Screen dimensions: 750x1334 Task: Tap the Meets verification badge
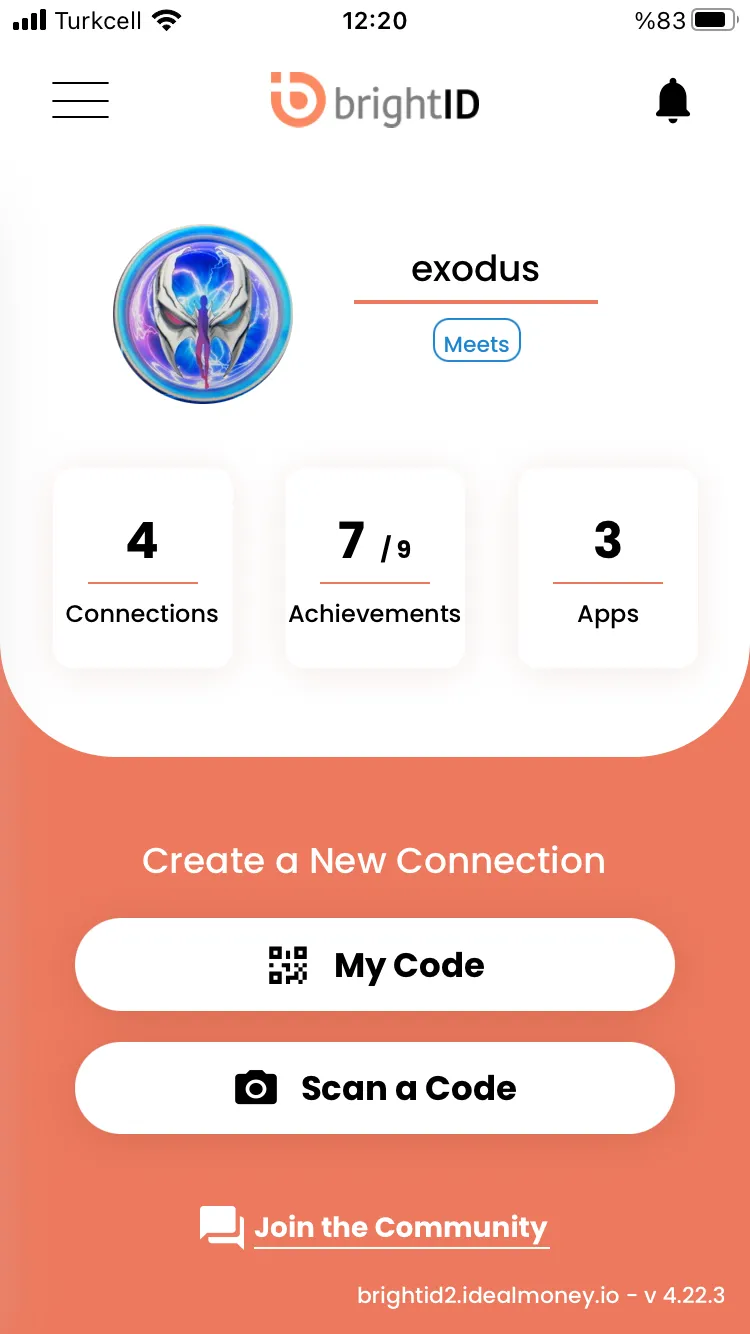476,343
